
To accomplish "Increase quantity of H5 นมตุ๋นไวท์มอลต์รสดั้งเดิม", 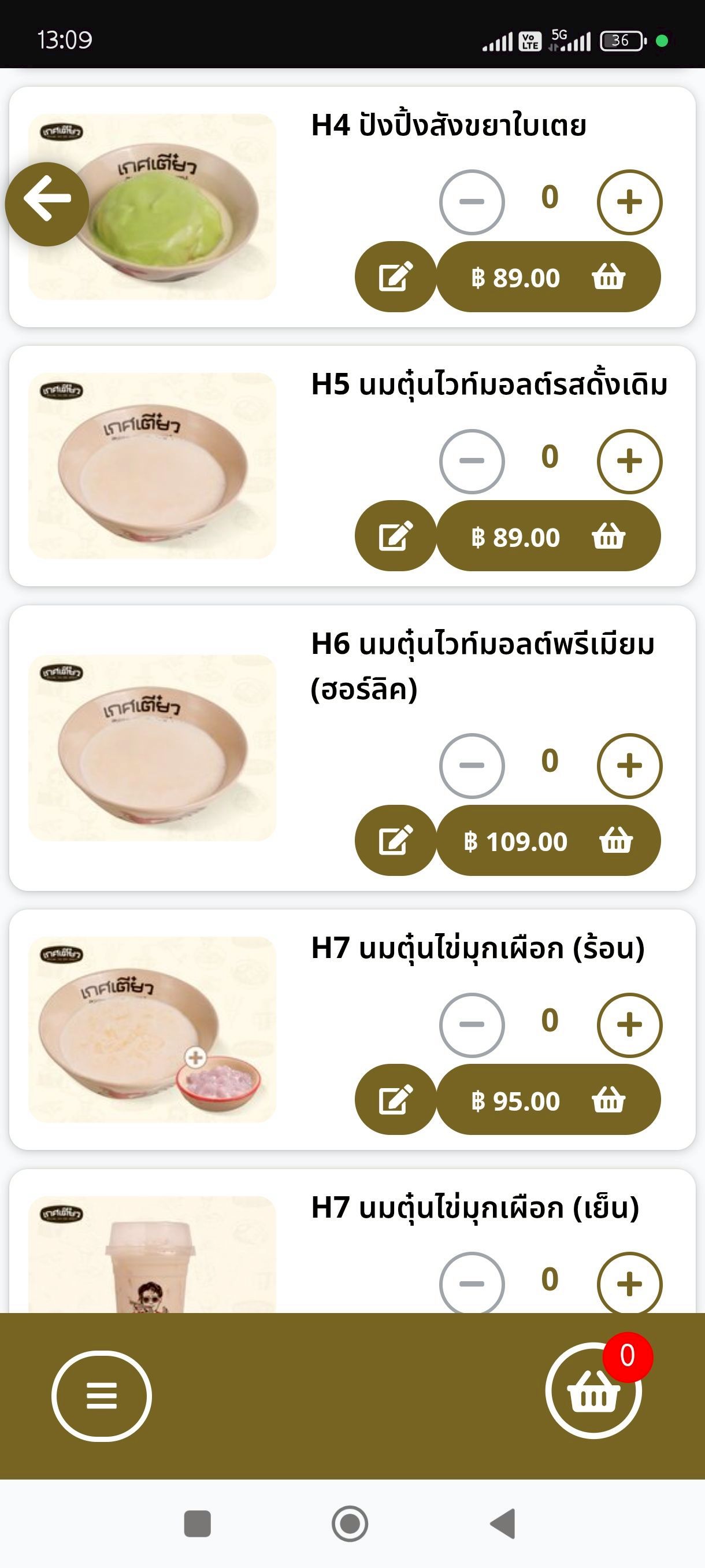I will 629,461.
